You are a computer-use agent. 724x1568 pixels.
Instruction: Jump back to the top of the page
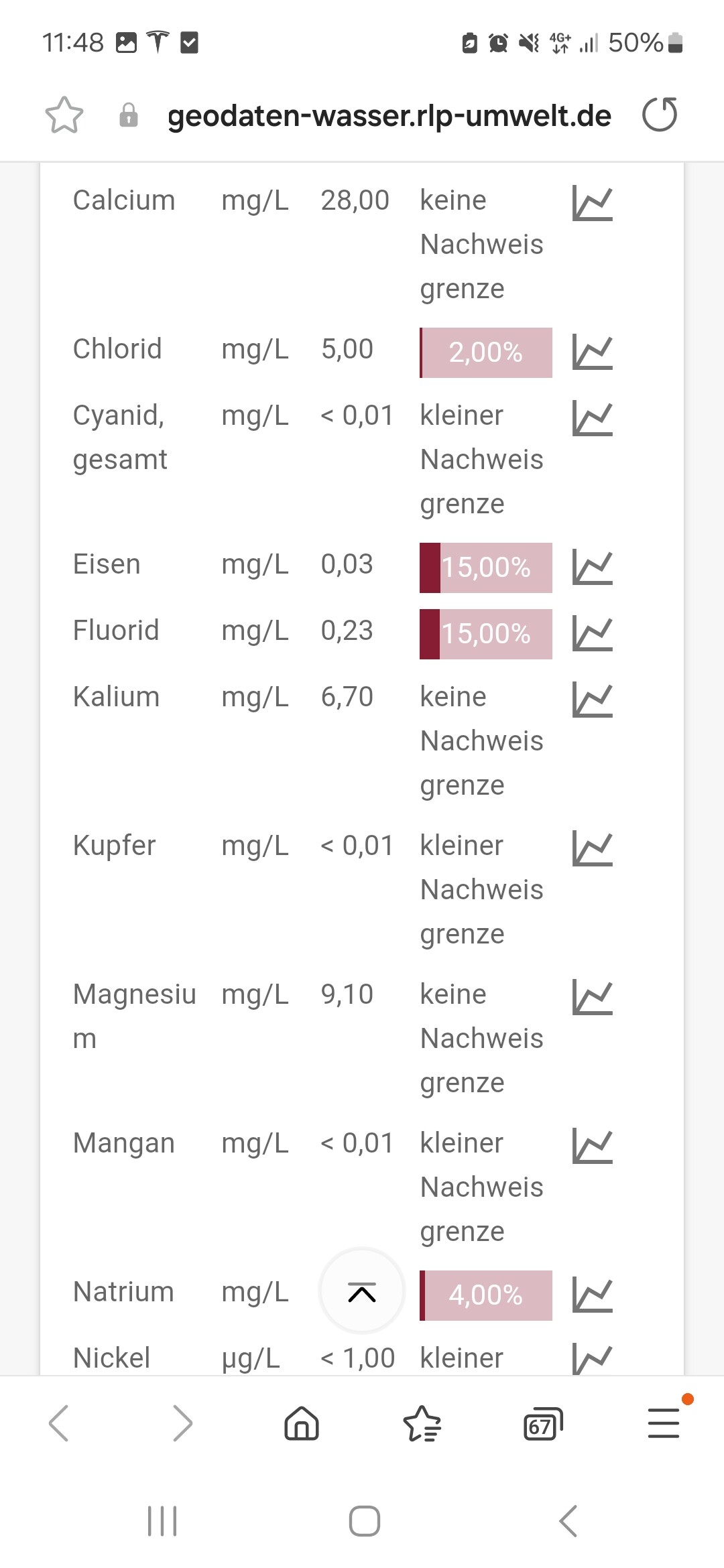(x=362, y=1291)
